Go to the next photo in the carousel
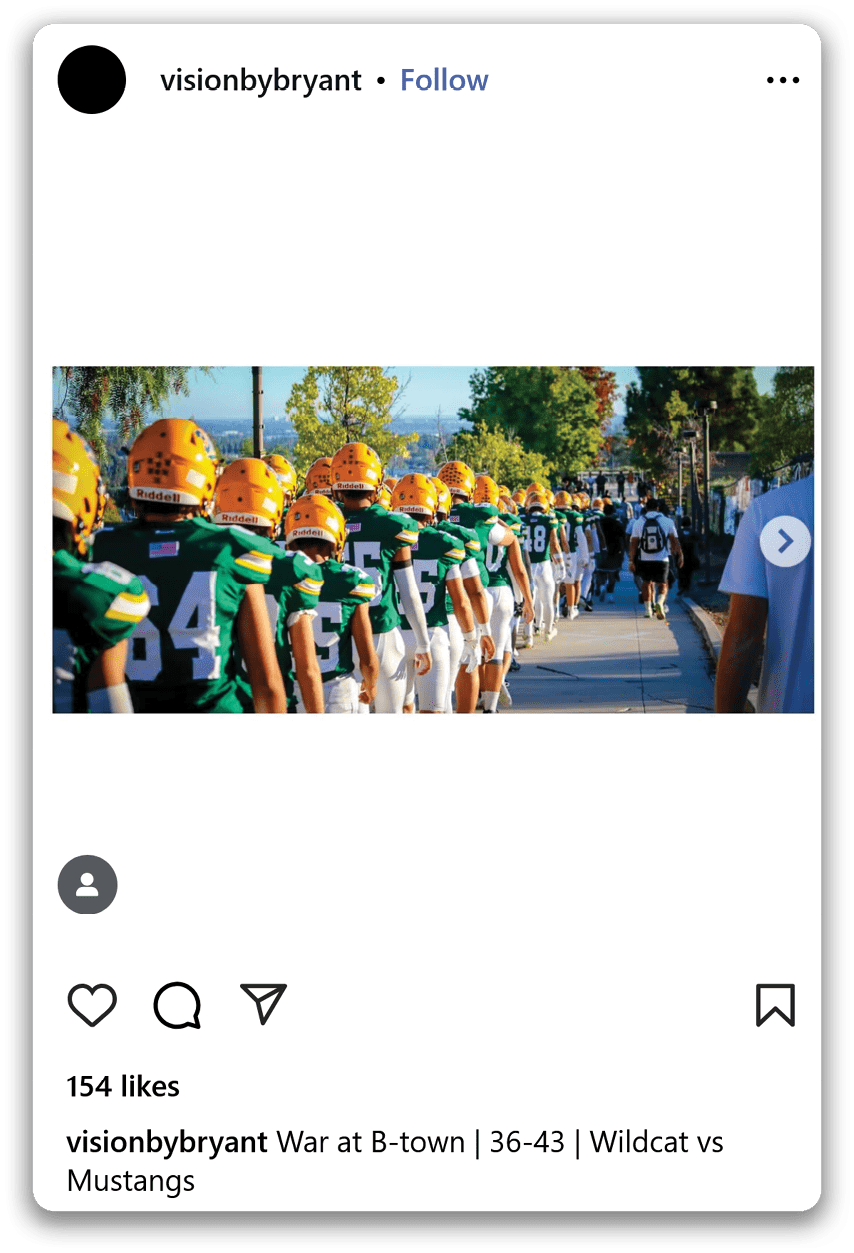Viewport: 854px width, 1253px height. [785, 542]
